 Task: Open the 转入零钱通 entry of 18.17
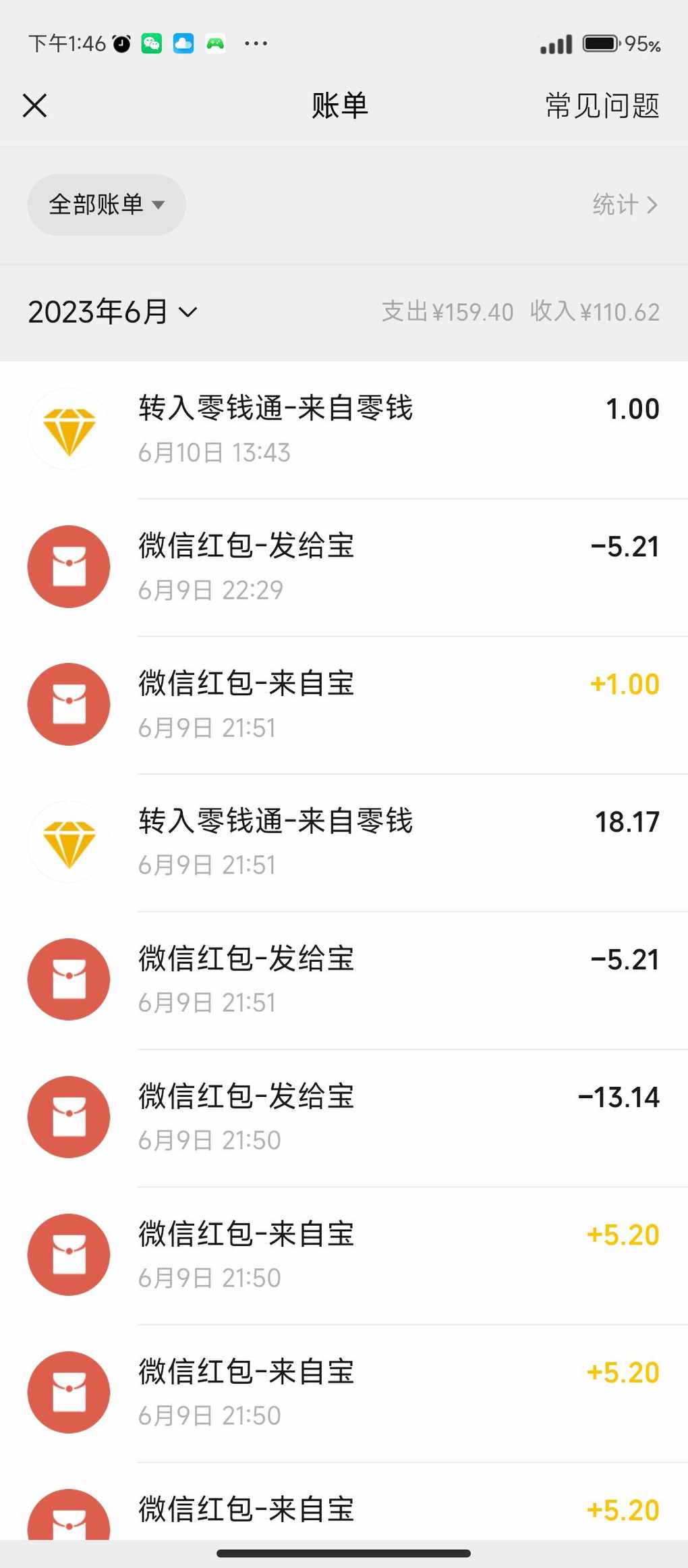click(x=344, y=843)
